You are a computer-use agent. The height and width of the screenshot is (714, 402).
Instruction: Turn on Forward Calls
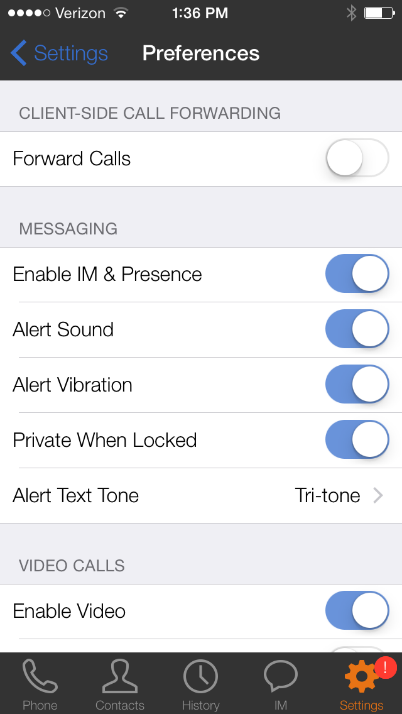[x=357, y=158]
